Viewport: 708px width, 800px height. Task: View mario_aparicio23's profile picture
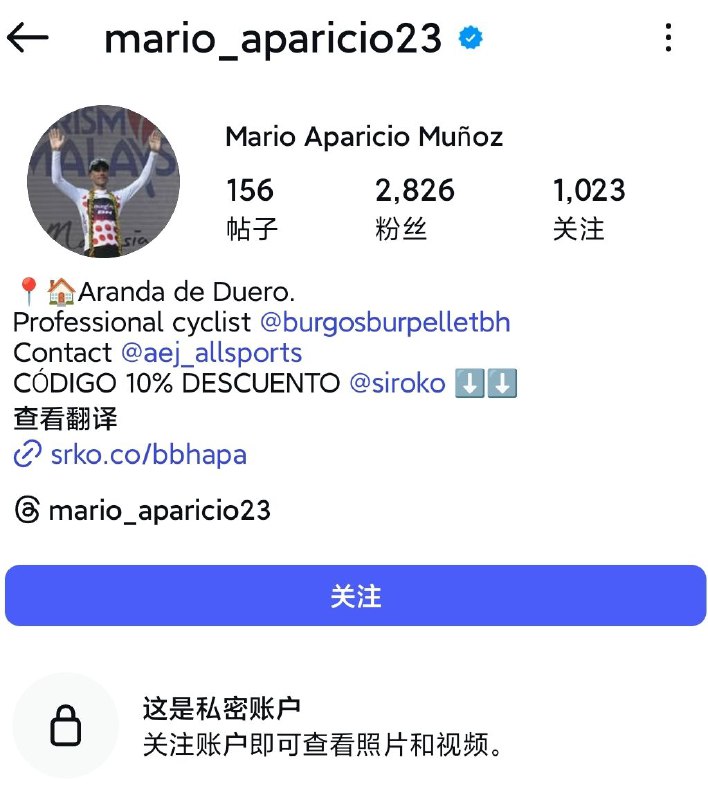coord(103,181)
